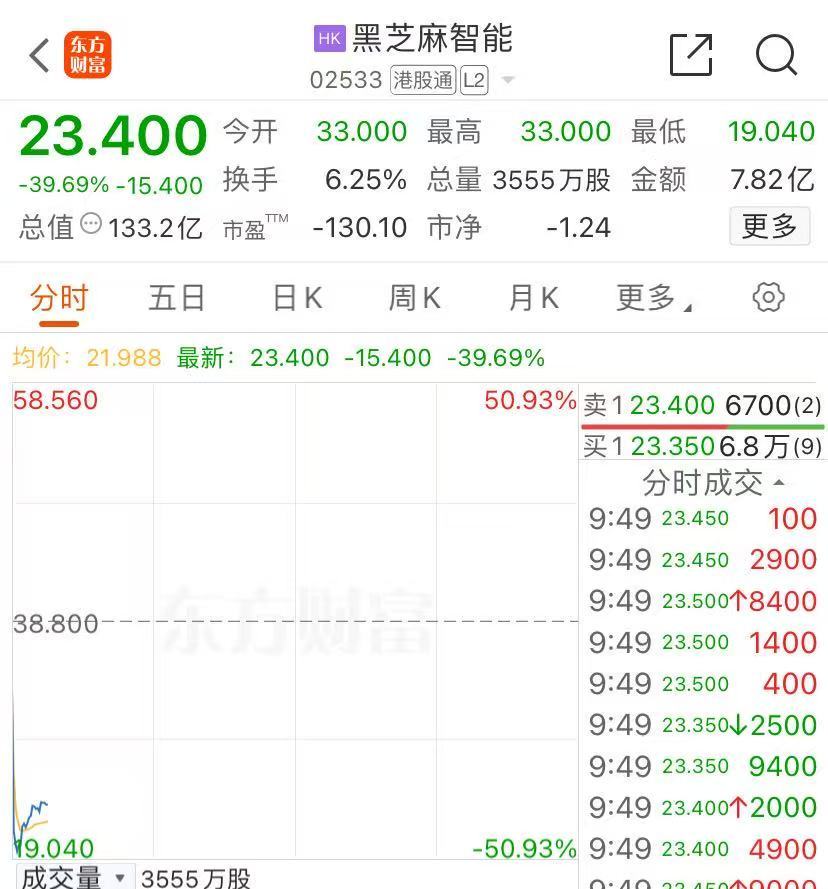
Task: Select the 月K tab
Action: [531, 297]
